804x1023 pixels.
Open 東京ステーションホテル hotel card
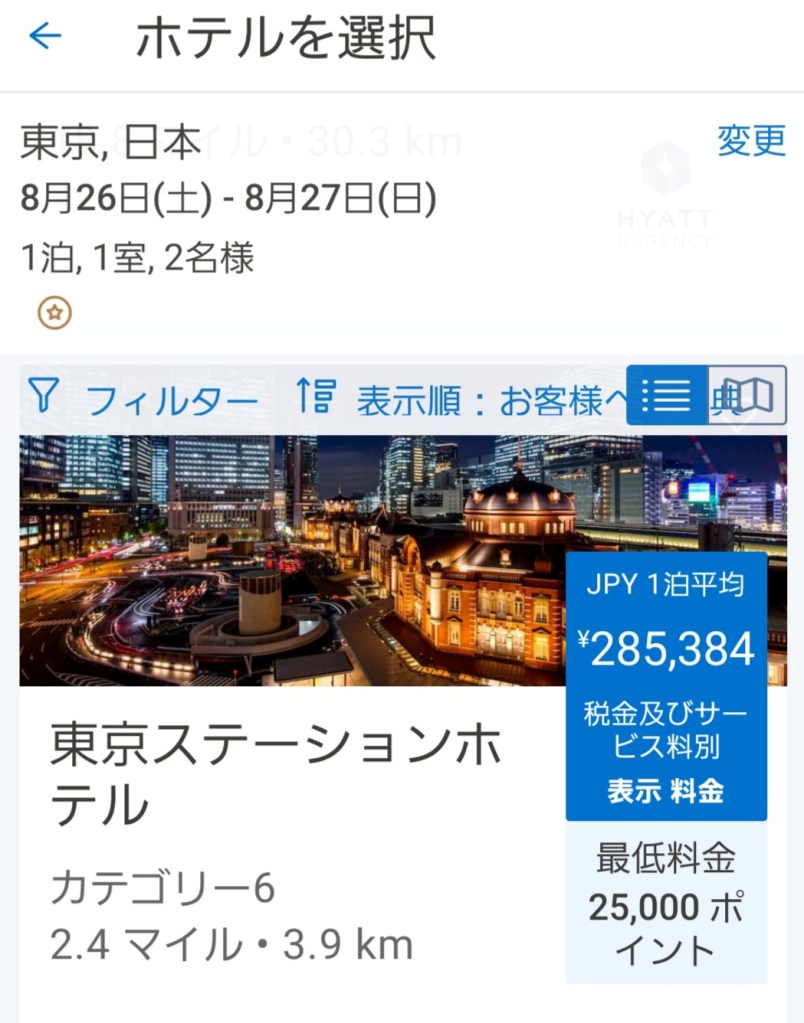pyautogui.click(x=275, y=774)
